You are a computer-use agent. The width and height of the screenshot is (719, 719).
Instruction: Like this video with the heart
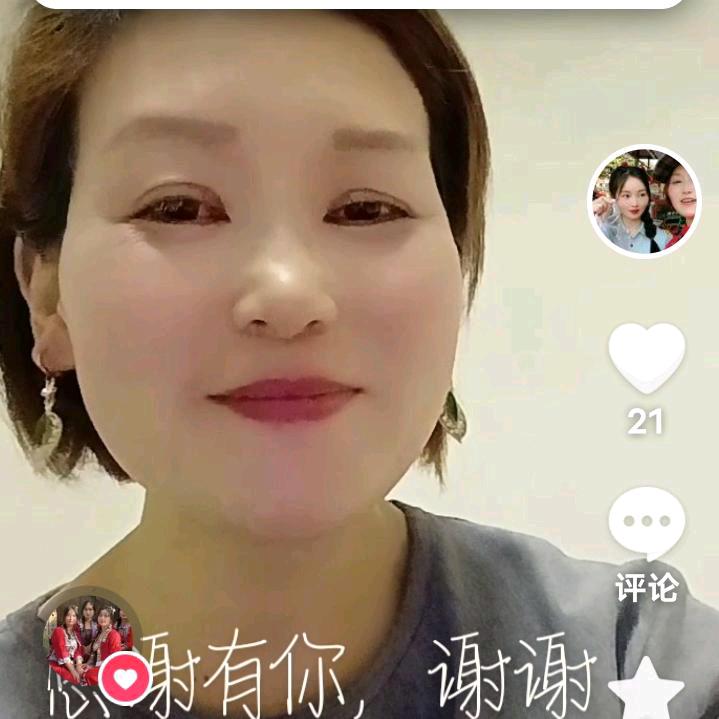coord(646,358)
